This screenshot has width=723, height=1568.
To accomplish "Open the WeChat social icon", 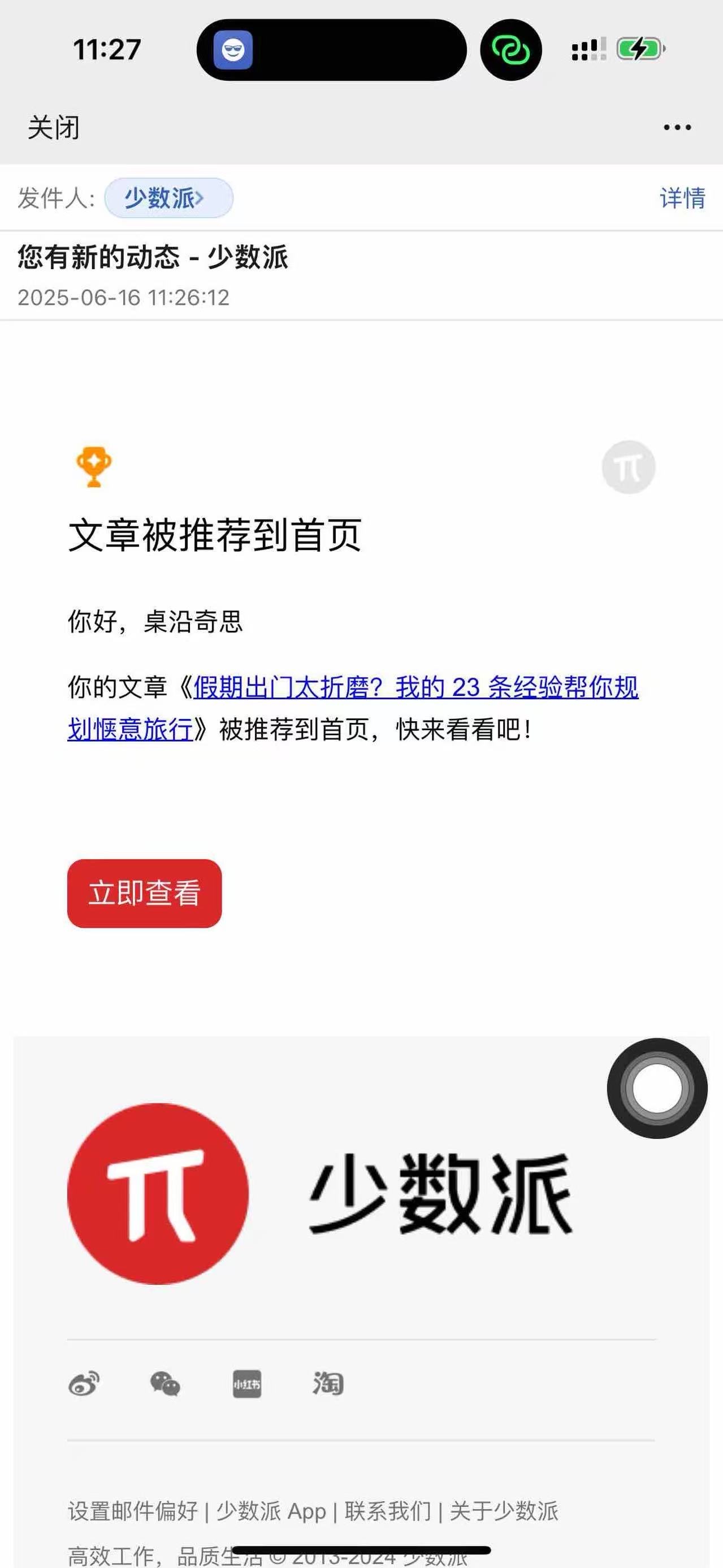I will [165, 1384].
